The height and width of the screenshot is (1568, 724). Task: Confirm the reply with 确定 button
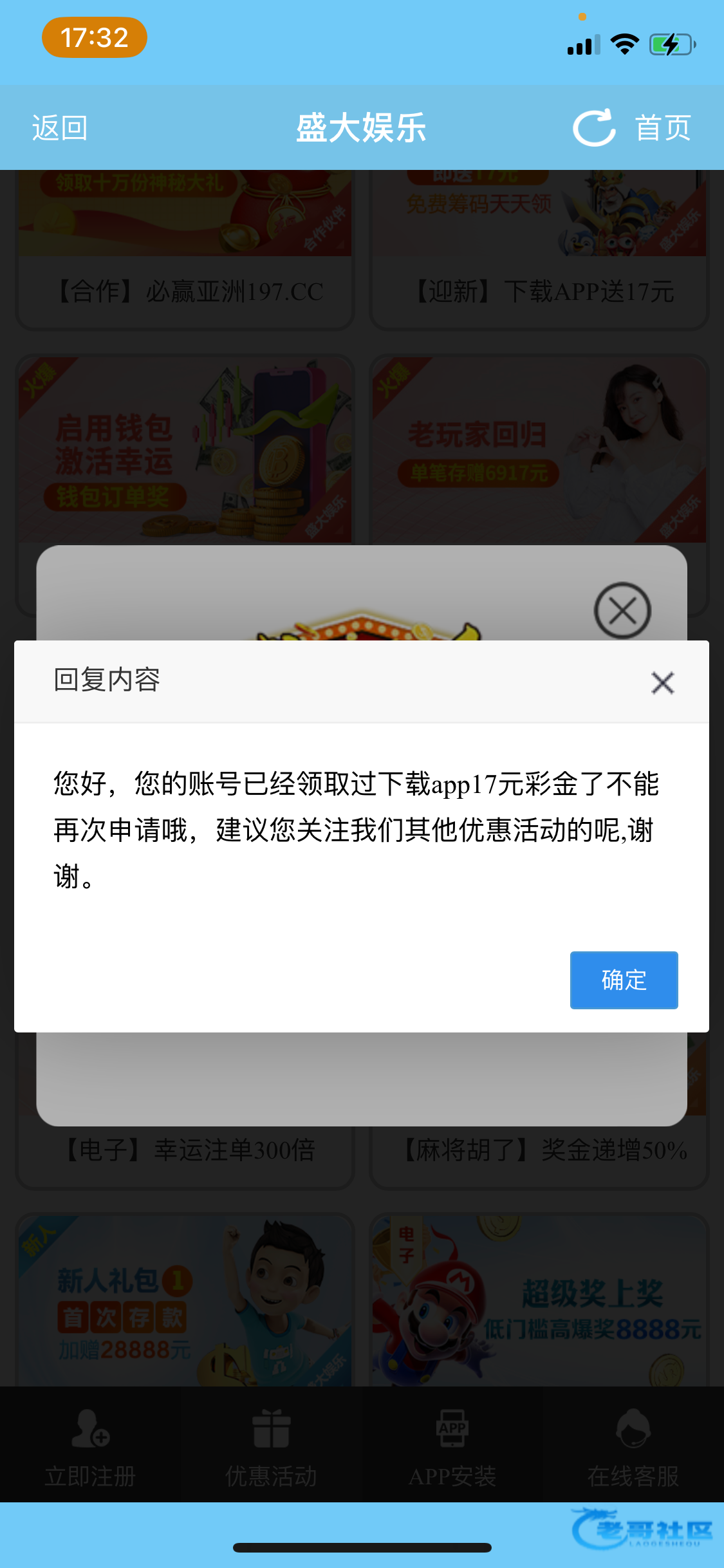pyautogui.click(x=624, y=980)
